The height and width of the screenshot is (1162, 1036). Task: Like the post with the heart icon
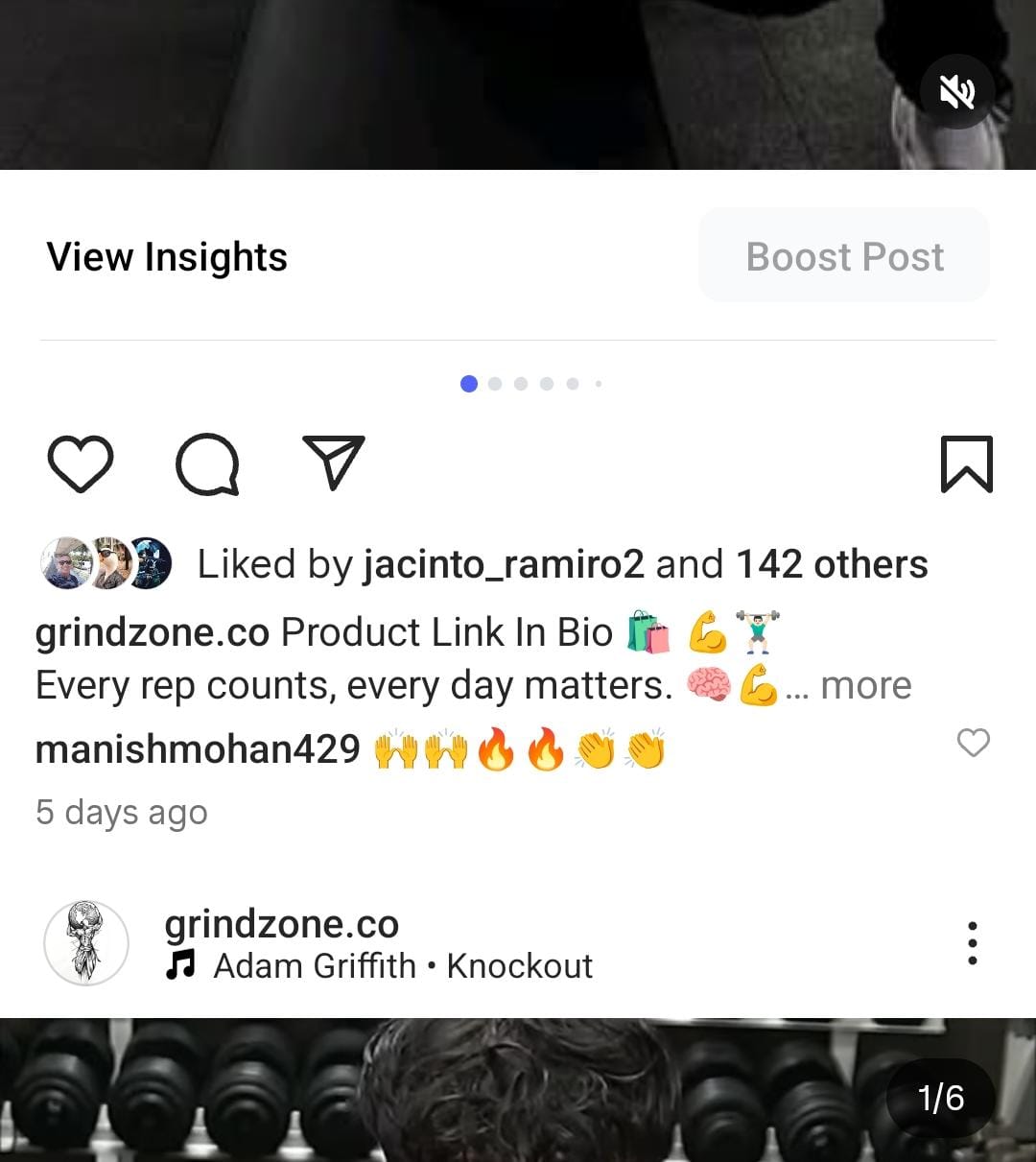pyautogui.click(x=81, y=464)
